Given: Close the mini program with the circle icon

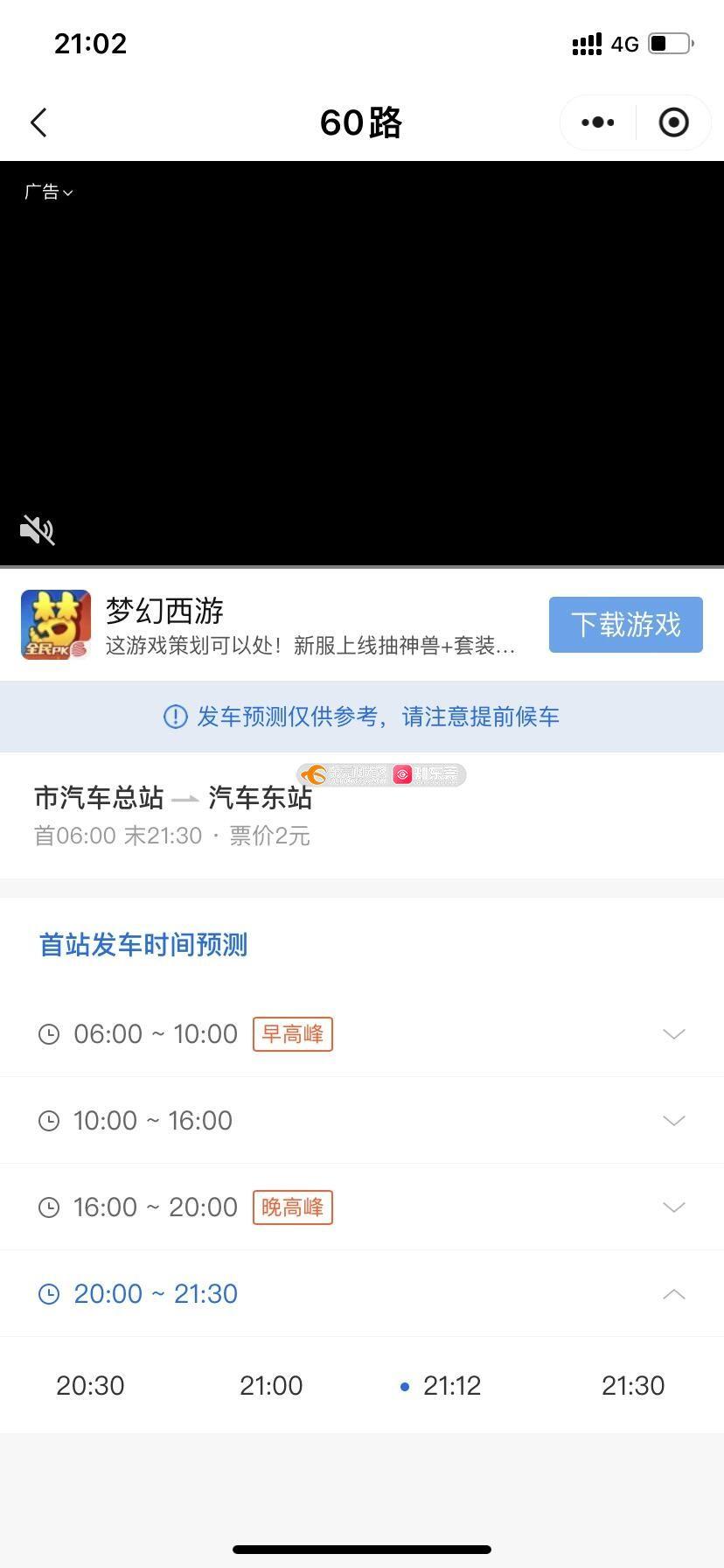Looking at the screenshot, I should pyautogui.click(x=673, y=122).
